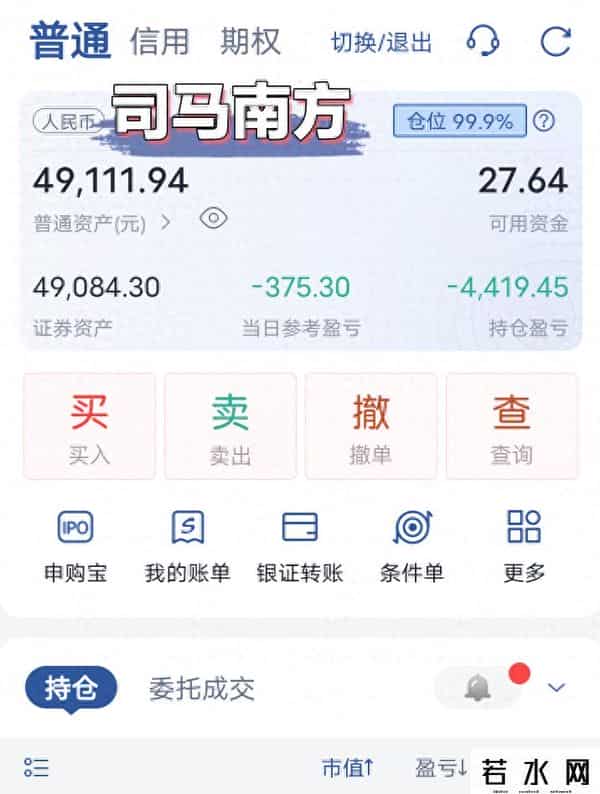Viewport: 600px width, 794px height.
Task: View 我的账单
Action: tap(188, 546)
